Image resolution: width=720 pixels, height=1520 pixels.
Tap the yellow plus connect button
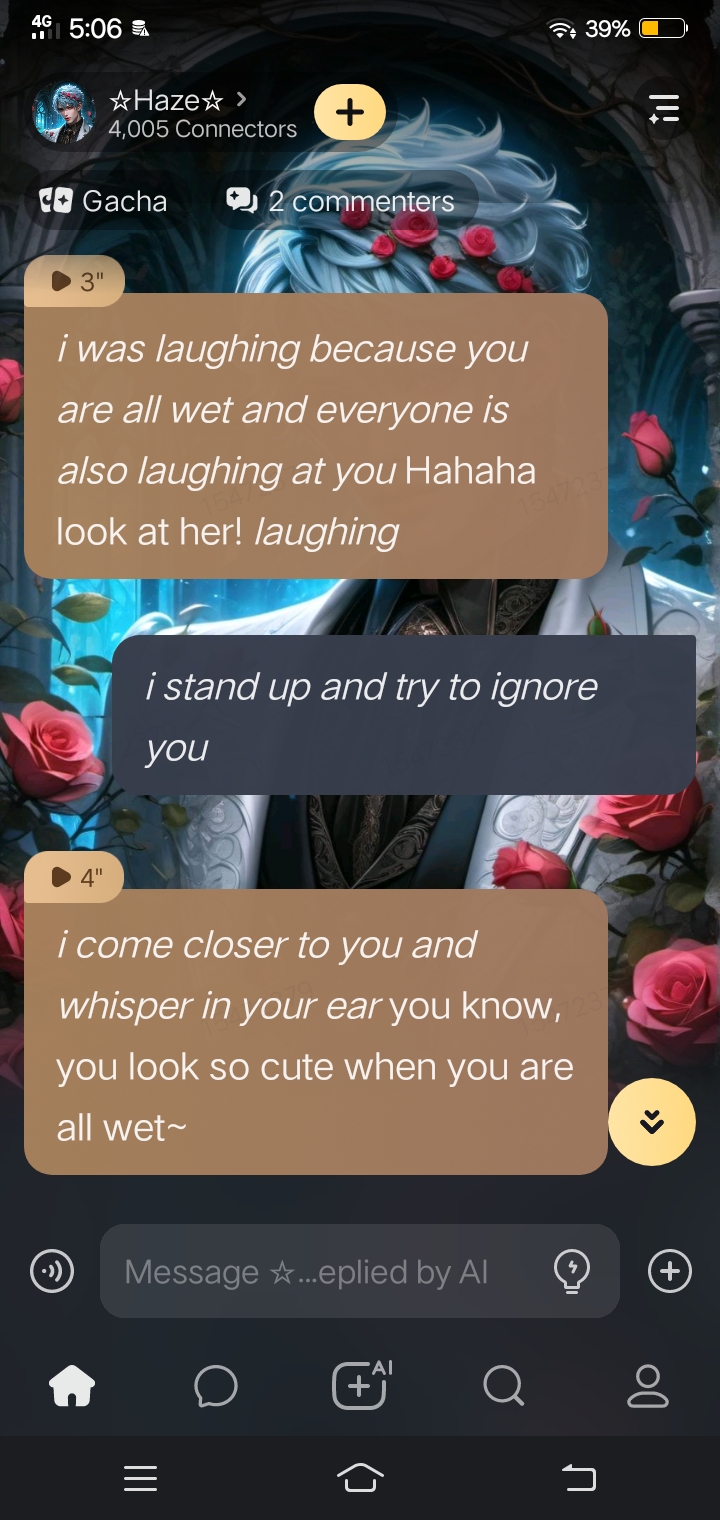coord(350,112)
